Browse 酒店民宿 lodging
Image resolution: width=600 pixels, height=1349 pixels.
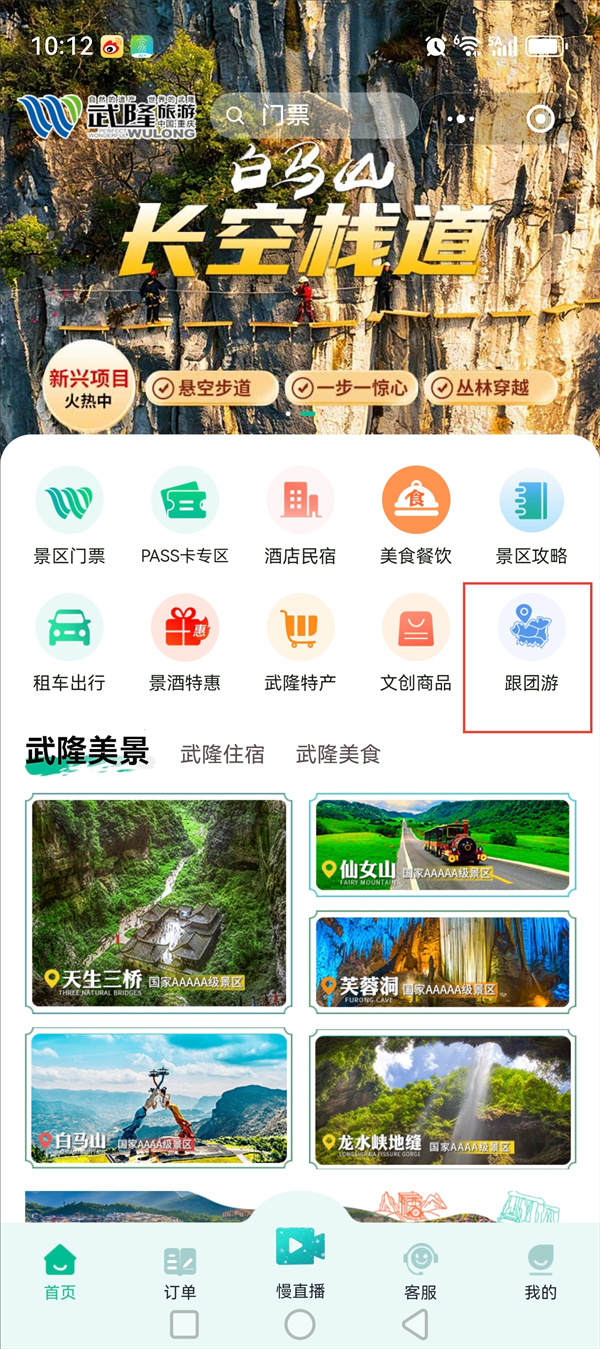300,518
